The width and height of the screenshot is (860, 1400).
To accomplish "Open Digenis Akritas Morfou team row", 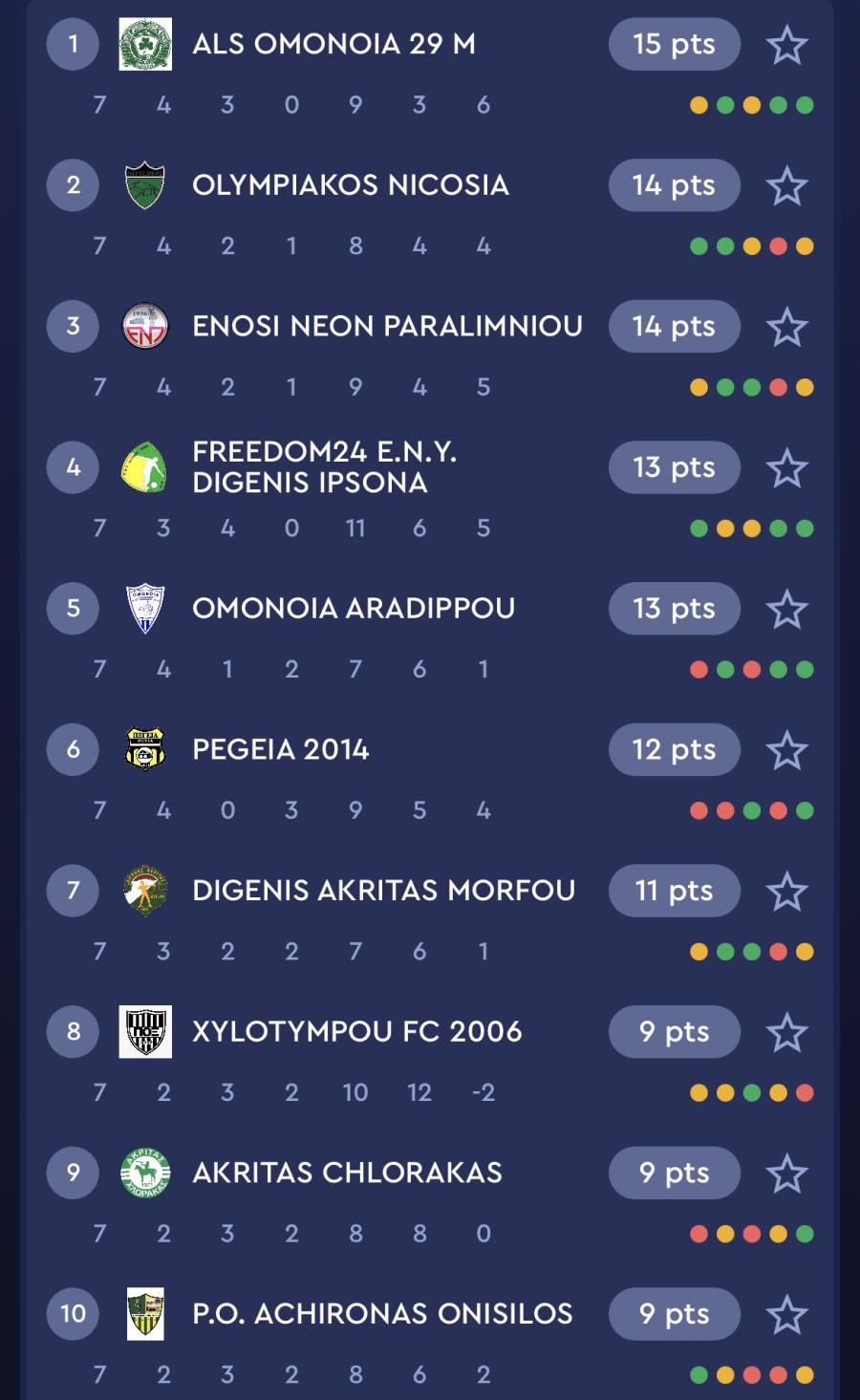I will [383, 891].
